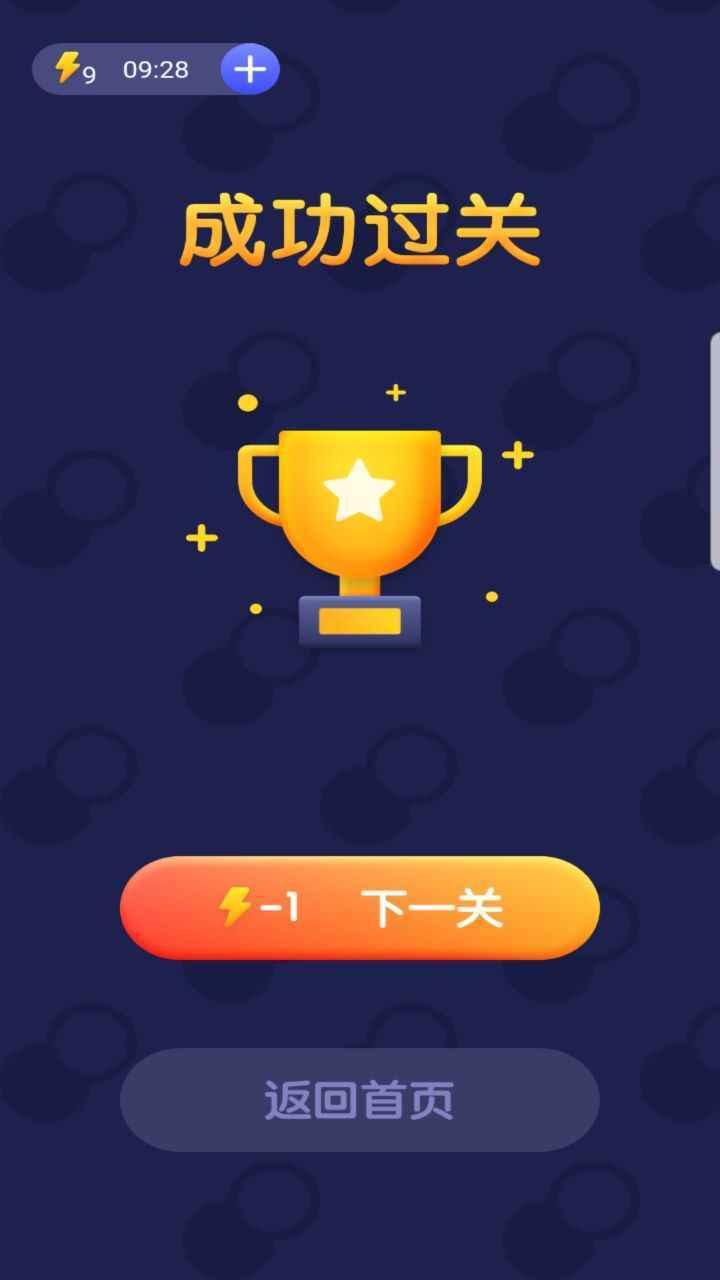Tap the plus icon to add energy
Viewport: 720px width, 1280px height.
click(249, 69)
